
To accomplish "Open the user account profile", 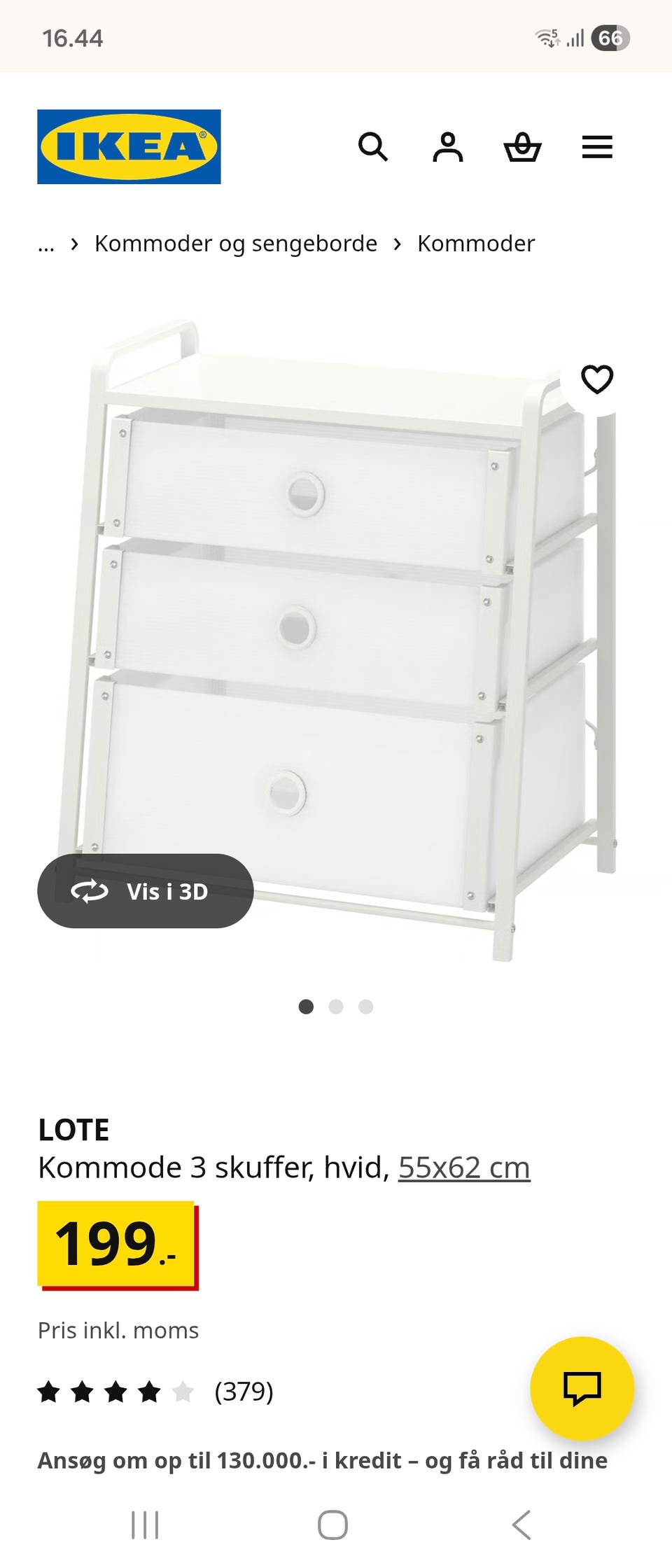I will tap(447, 147).
